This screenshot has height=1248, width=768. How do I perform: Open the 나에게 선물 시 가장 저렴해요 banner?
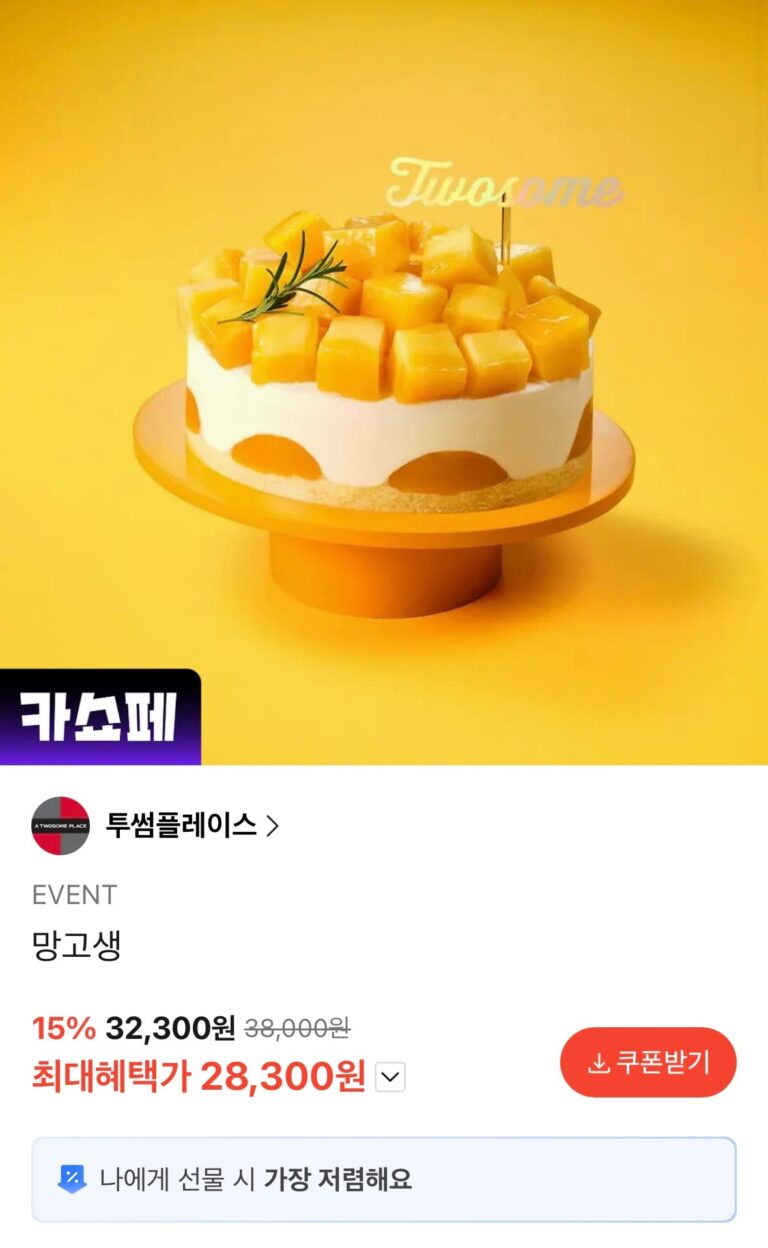pyautogui.click(x=383, y=1179)
